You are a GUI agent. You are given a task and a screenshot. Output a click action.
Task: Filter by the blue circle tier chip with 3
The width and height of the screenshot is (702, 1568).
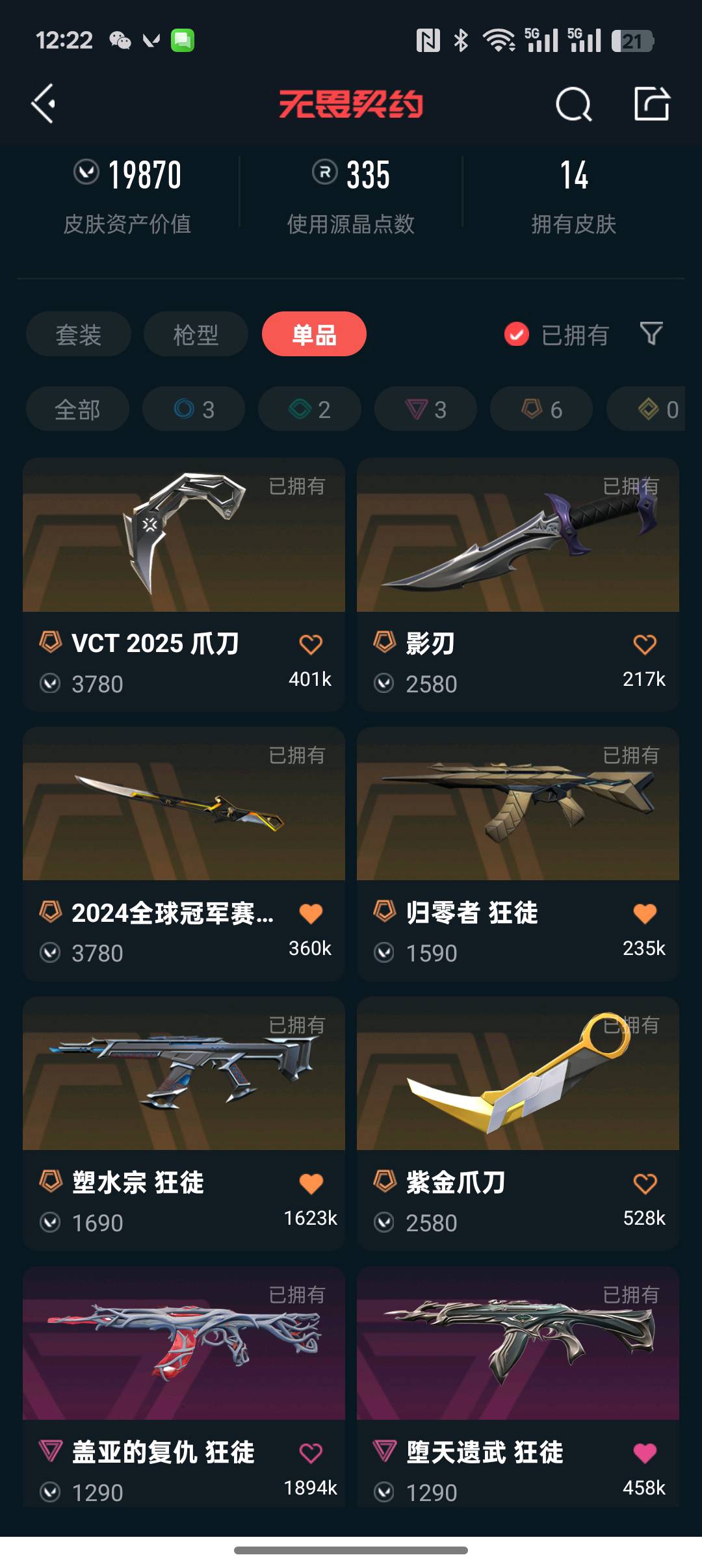pos(194,409)
